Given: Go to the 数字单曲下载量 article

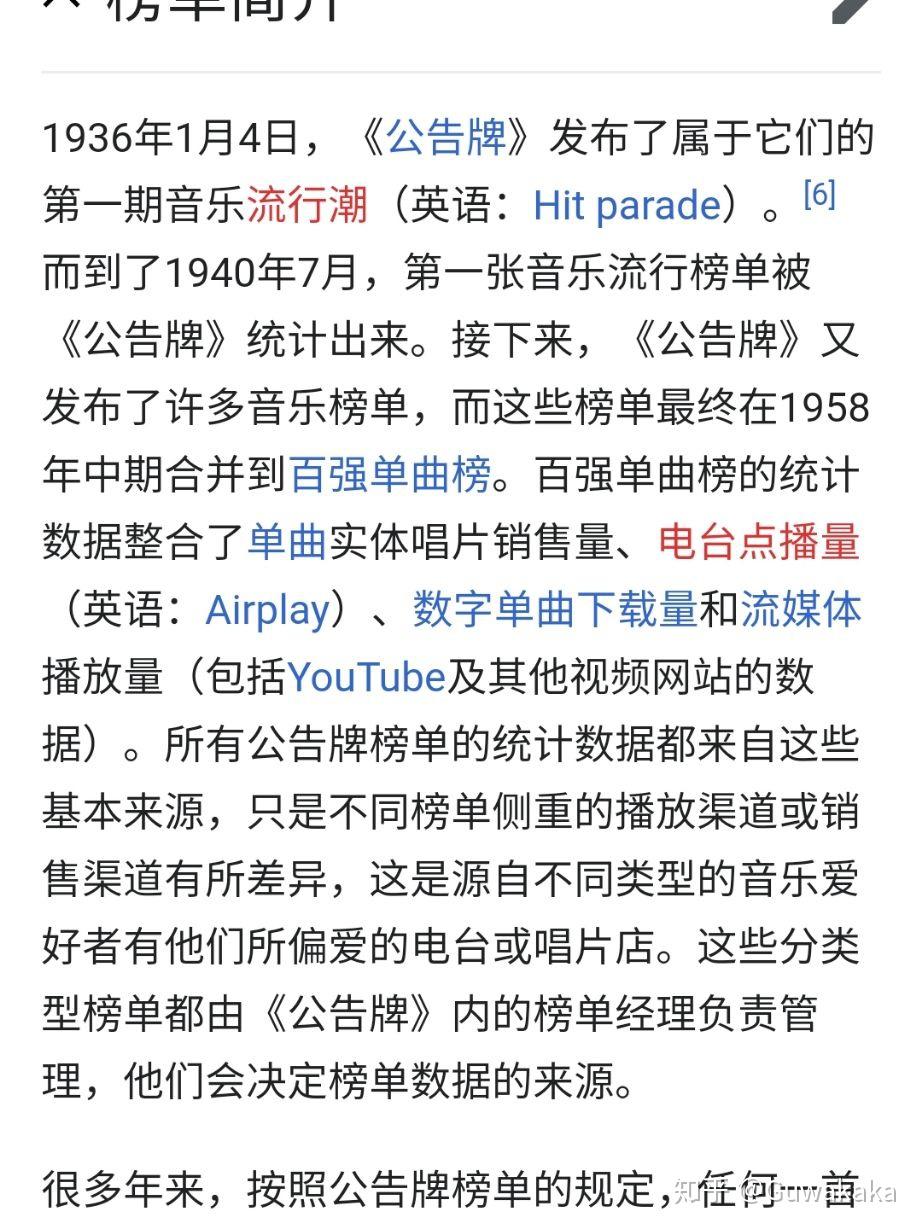Looking at the screenshot, I should pos(554,610).
